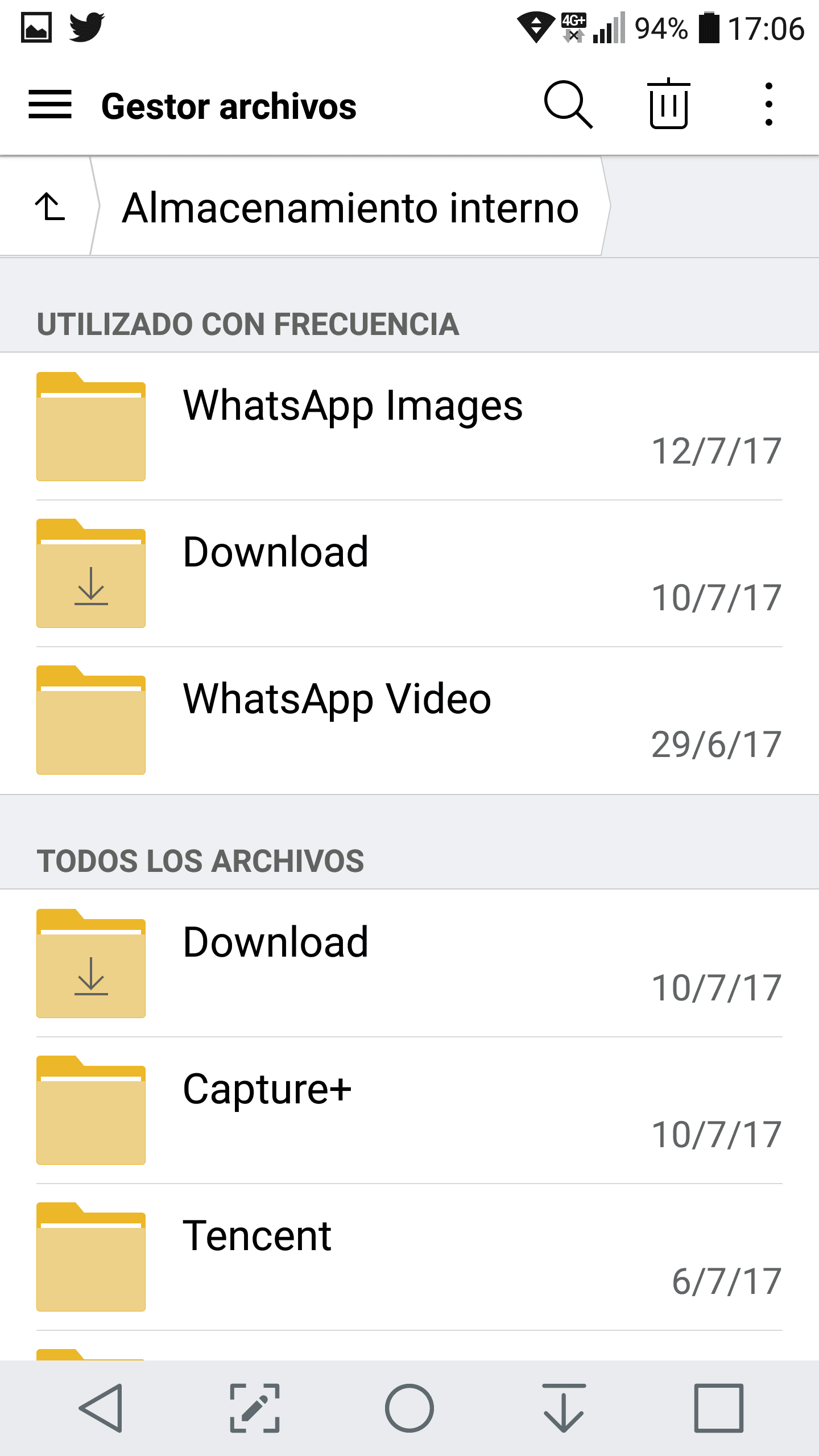Viewport: 819px width, 1456px height.
Task: Go back with the navigation bar
Action: [101, 1408]
